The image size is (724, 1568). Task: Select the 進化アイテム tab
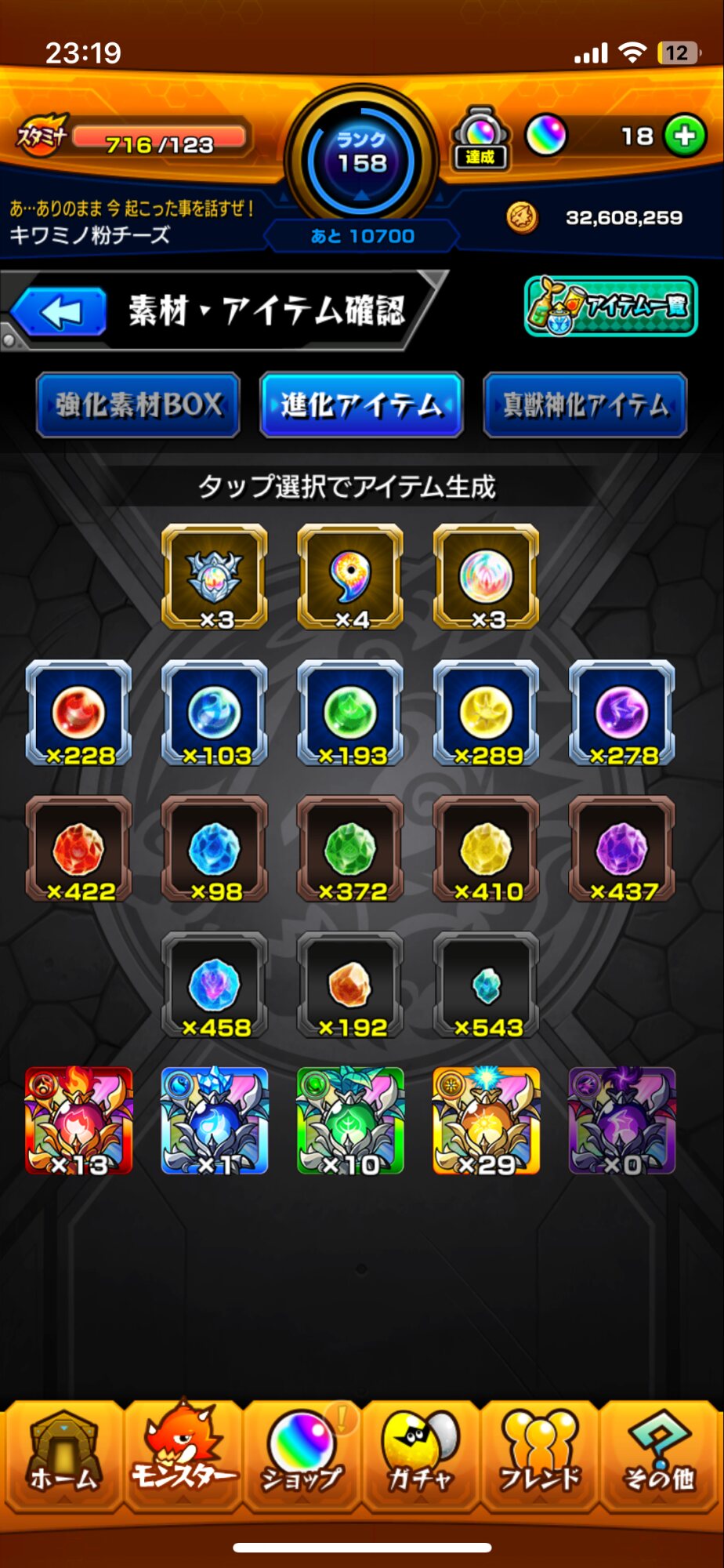[361, 405]
